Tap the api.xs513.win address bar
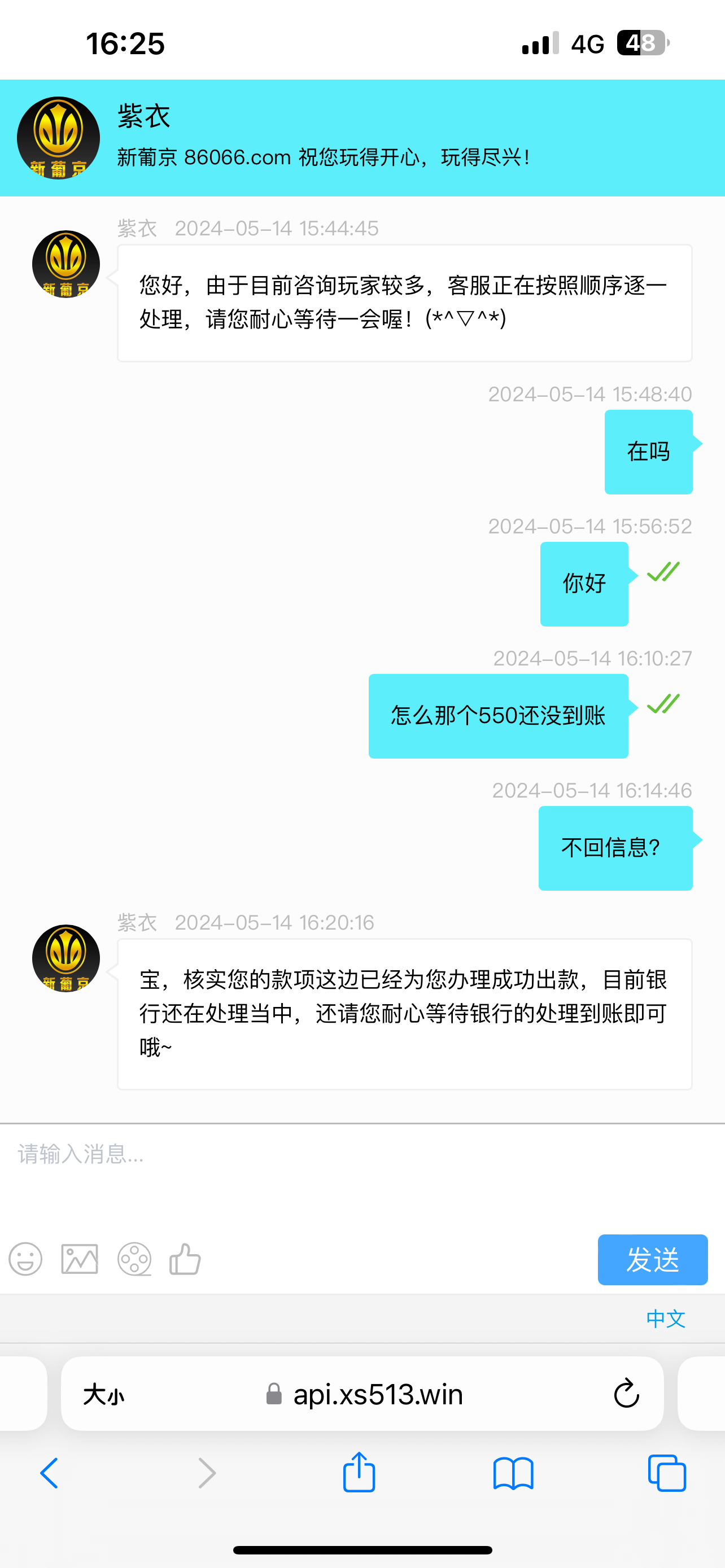Screen dimensions: 725x1568 click(x=377, y=1395)
